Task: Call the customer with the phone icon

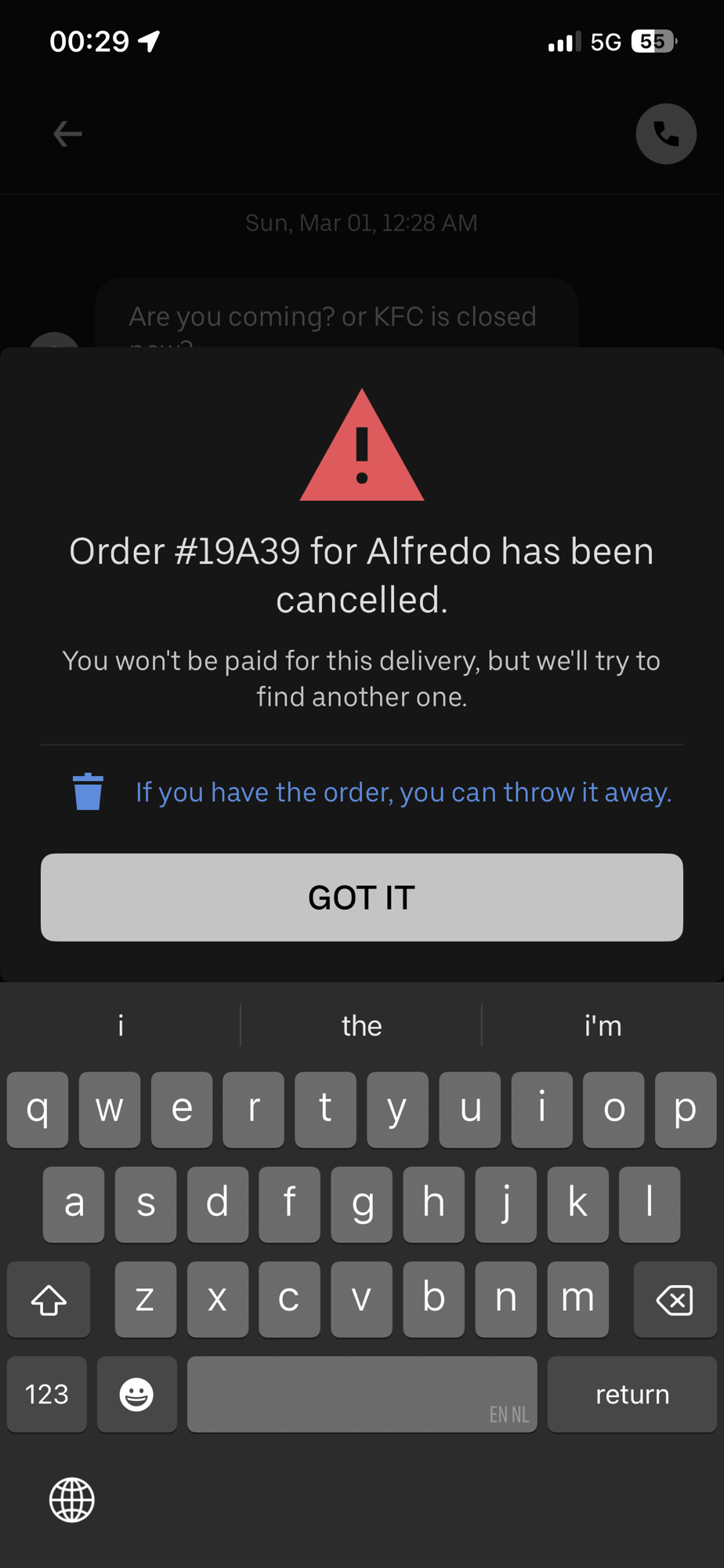Action: [665, 134]
